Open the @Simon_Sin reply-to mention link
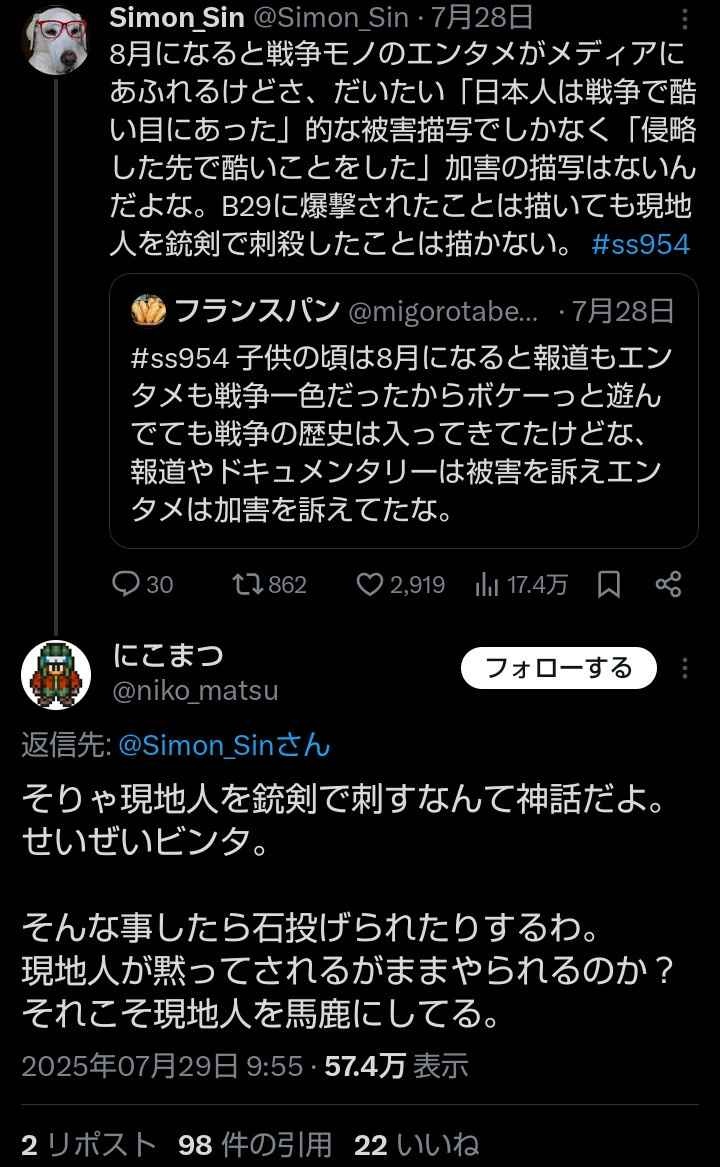 [x=224, y=745]
